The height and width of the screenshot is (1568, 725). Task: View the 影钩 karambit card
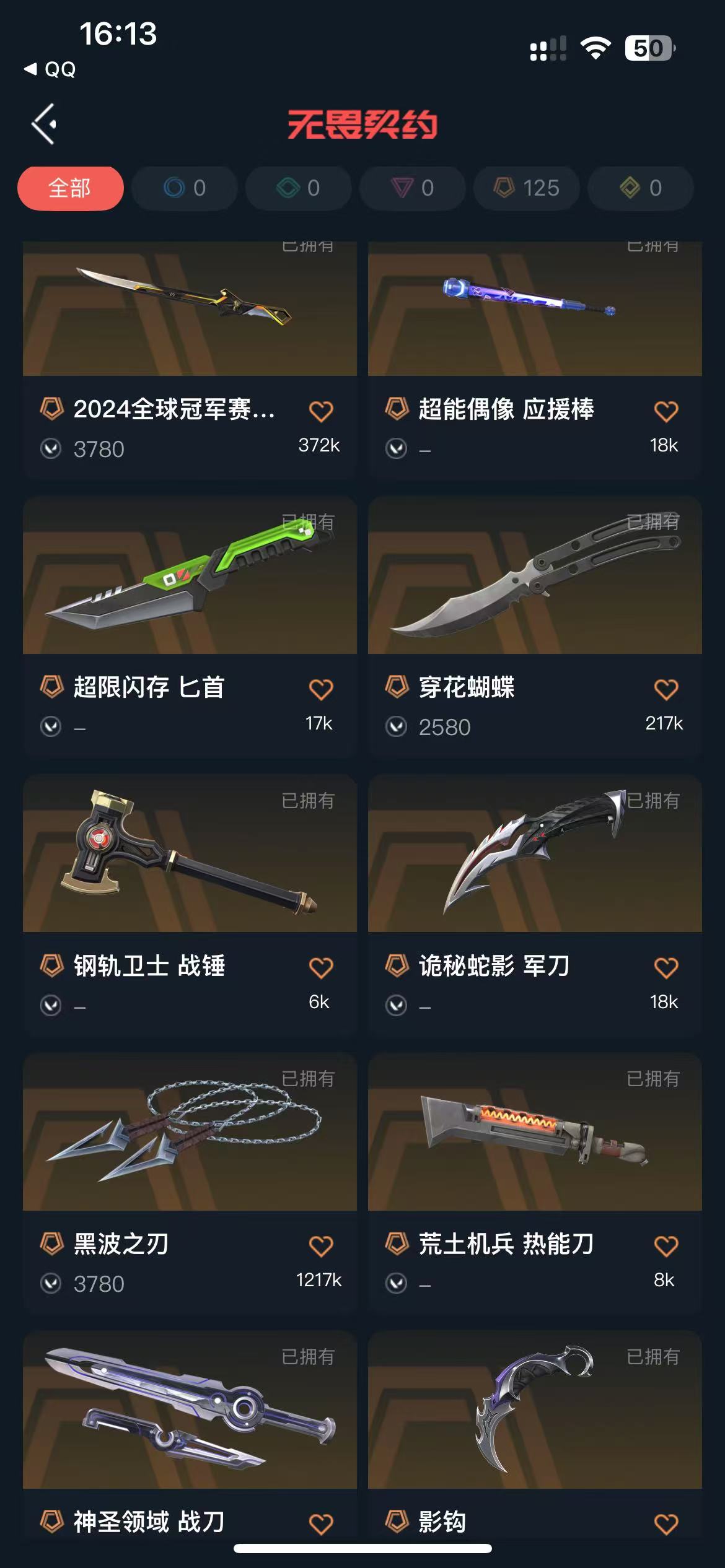pos(534,1411)
